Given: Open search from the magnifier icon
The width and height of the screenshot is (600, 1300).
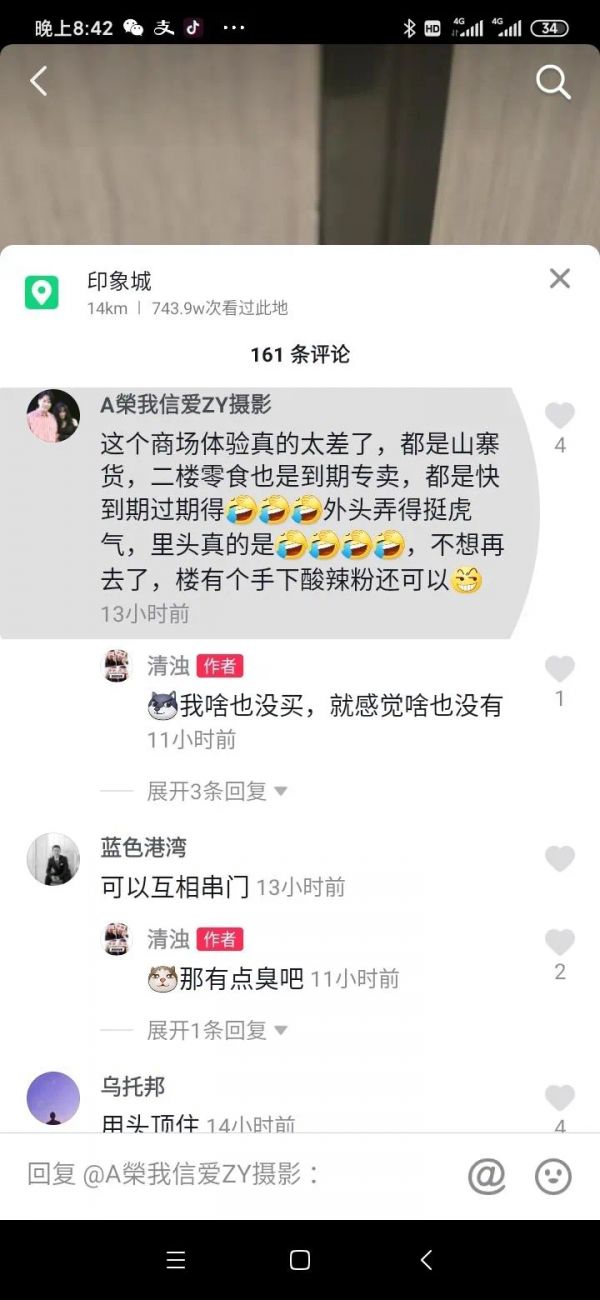Looking at the screenshot, I should 553,82.
